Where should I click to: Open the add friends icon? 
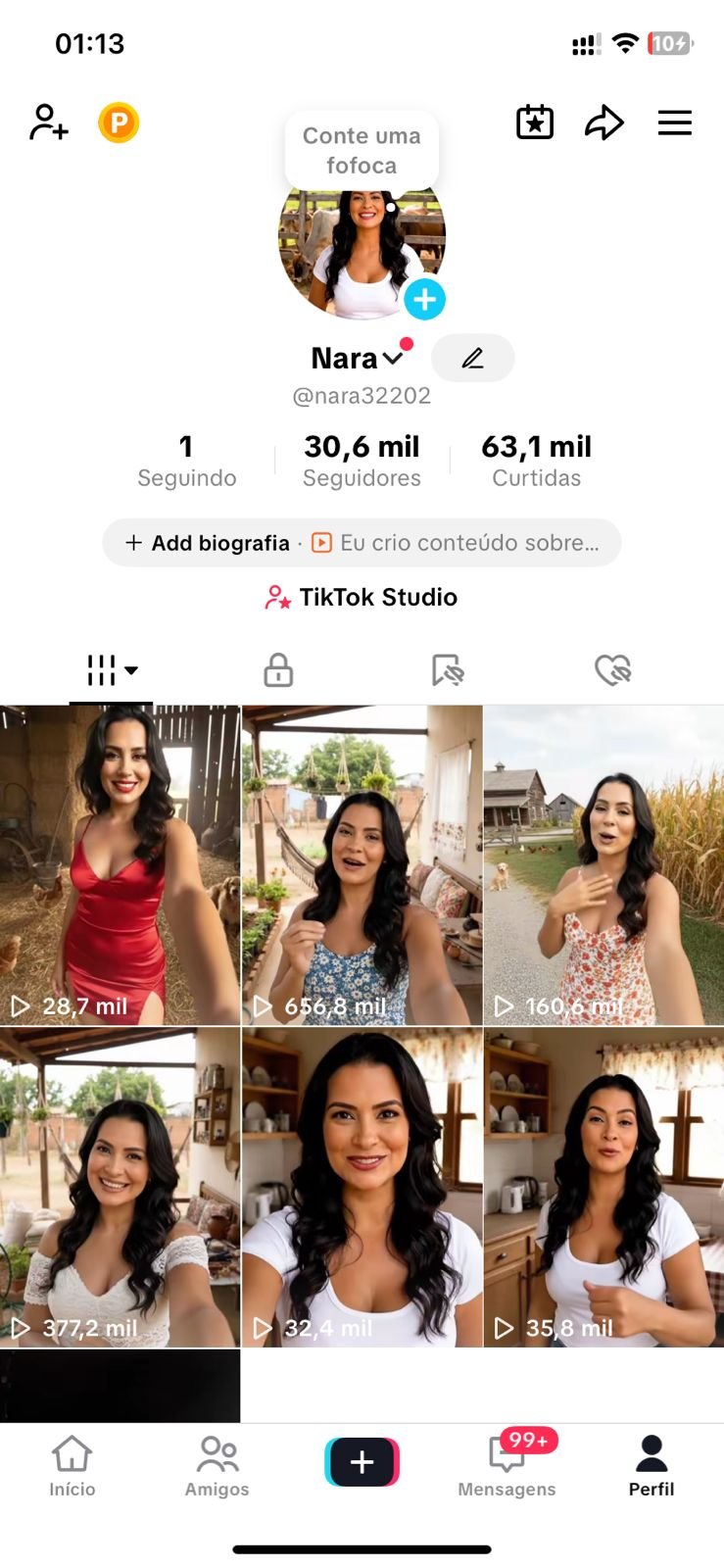pyautogui.click(x=48, y=122)
